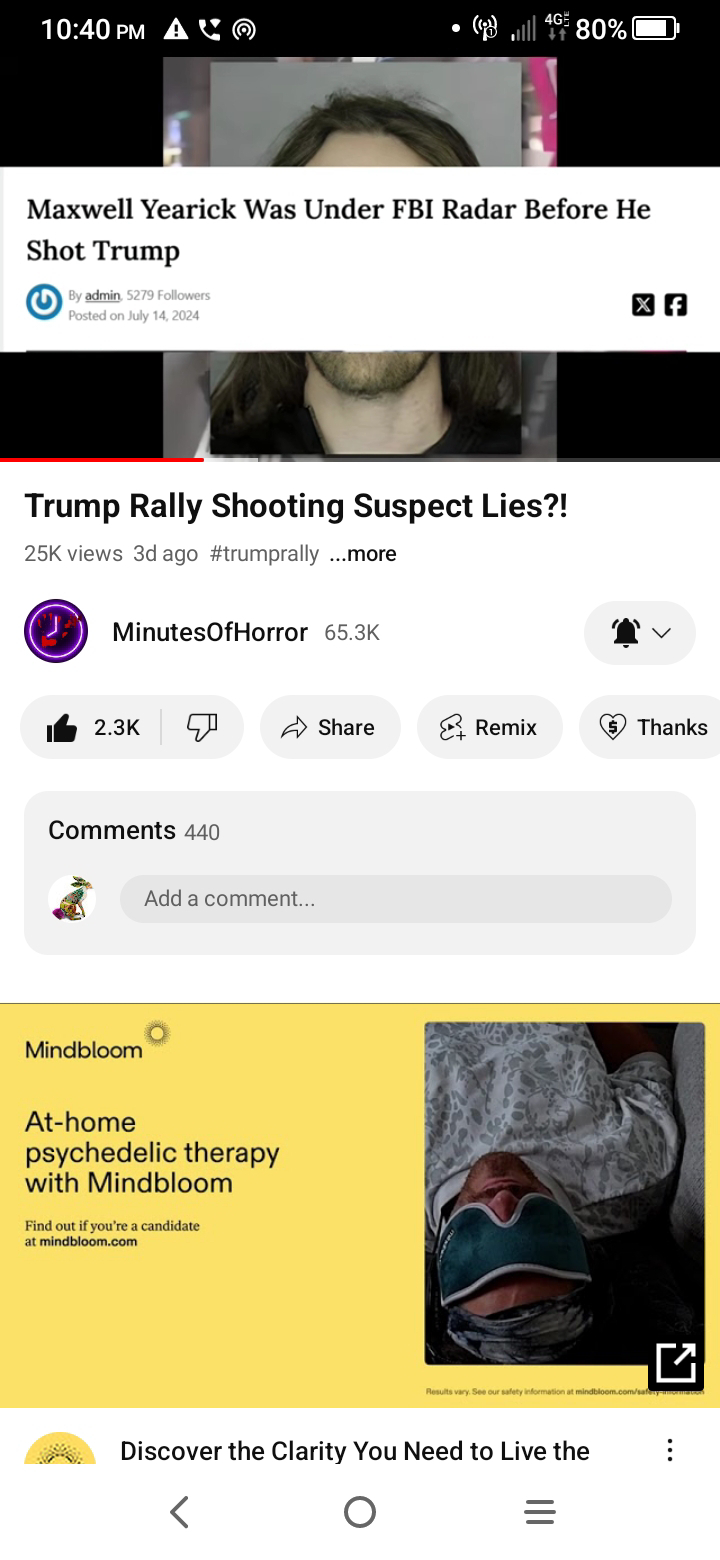Open the MinutesOfHorror channel

coord(209,632)
